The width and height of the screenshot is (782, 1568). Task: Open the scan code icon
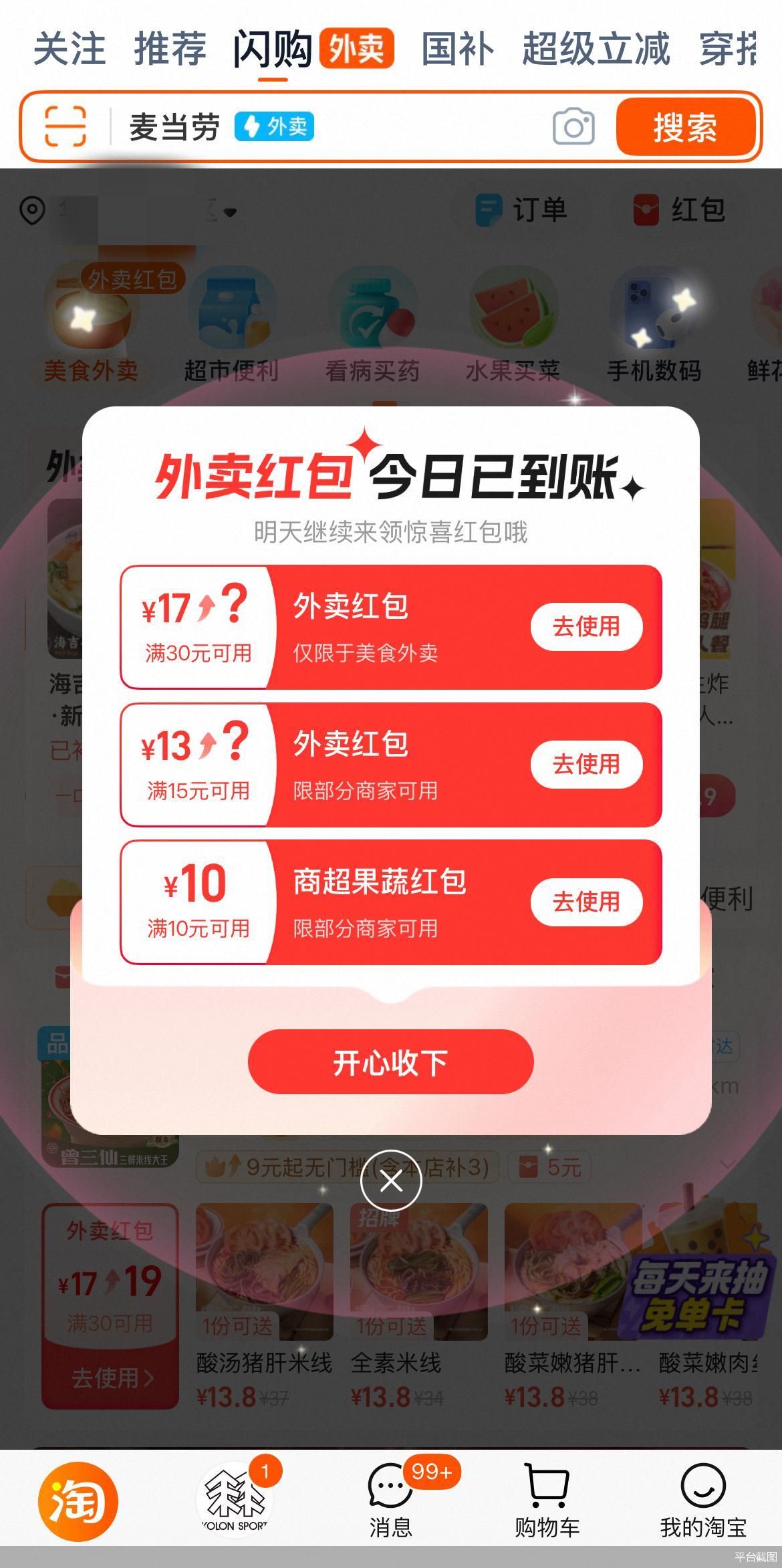pos(66,126)
